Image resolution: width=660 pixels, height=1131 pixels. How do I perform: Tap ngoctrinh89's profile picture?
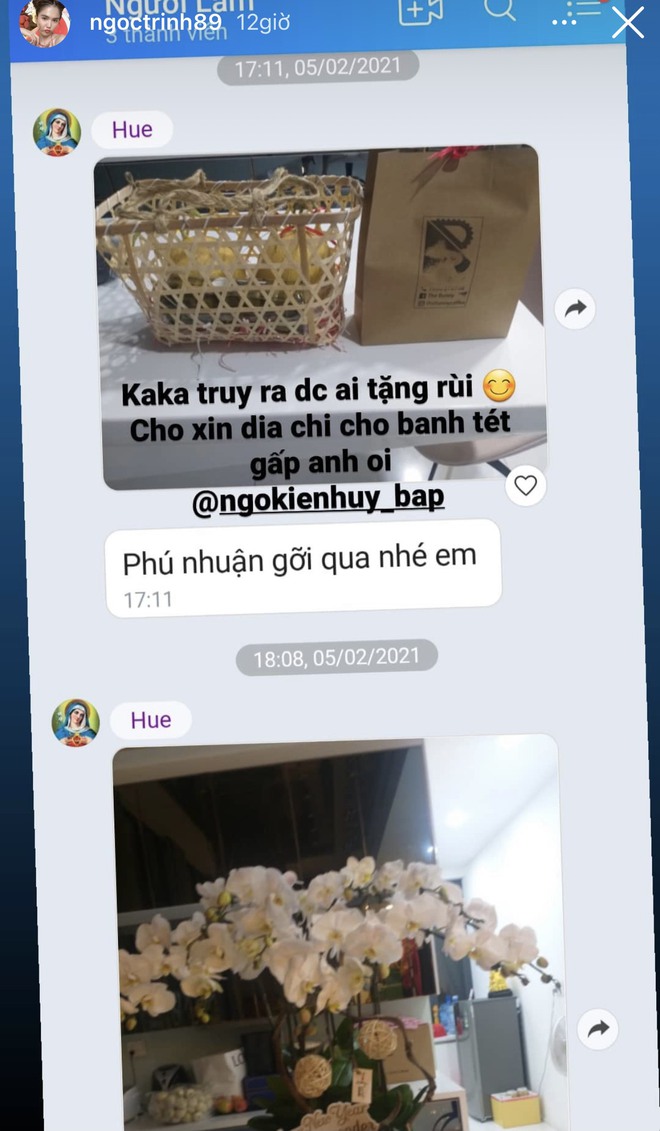pyautogui.click(x=45, y=22)
